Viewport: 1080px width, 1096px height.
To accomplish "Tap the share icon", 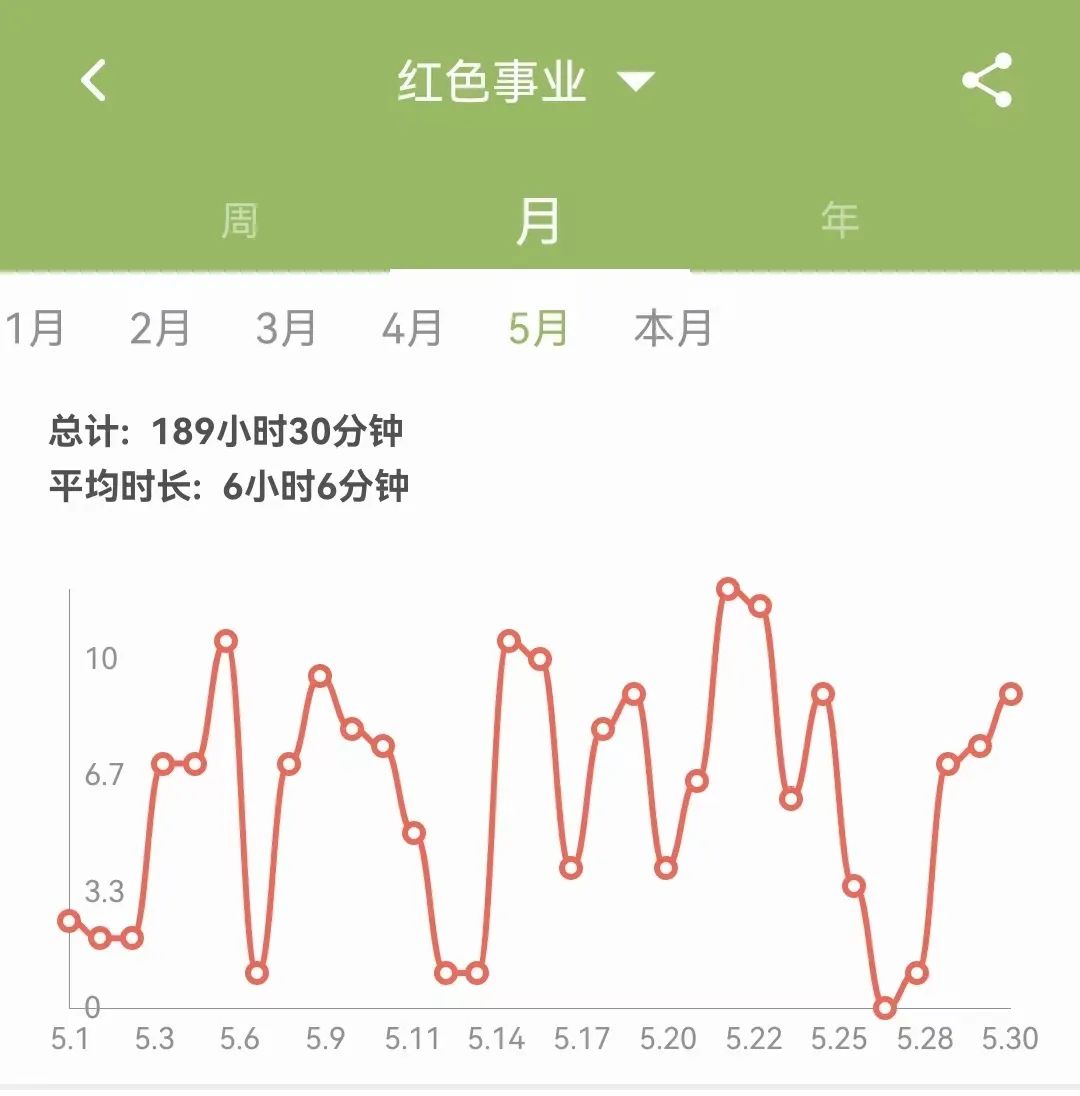I will pyautogui.click(x=984, y=80).
